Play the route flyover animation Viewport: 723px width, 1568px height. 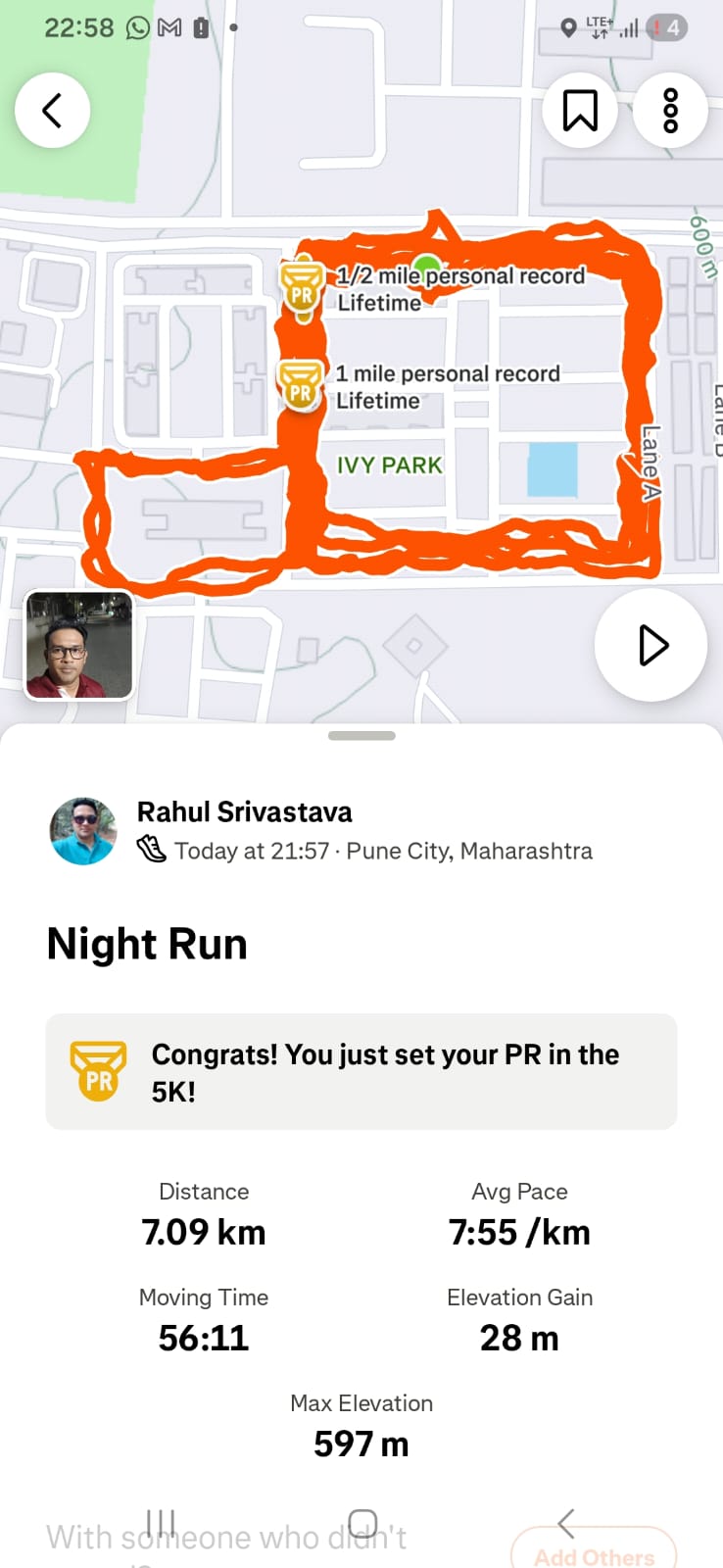point(651,645)
